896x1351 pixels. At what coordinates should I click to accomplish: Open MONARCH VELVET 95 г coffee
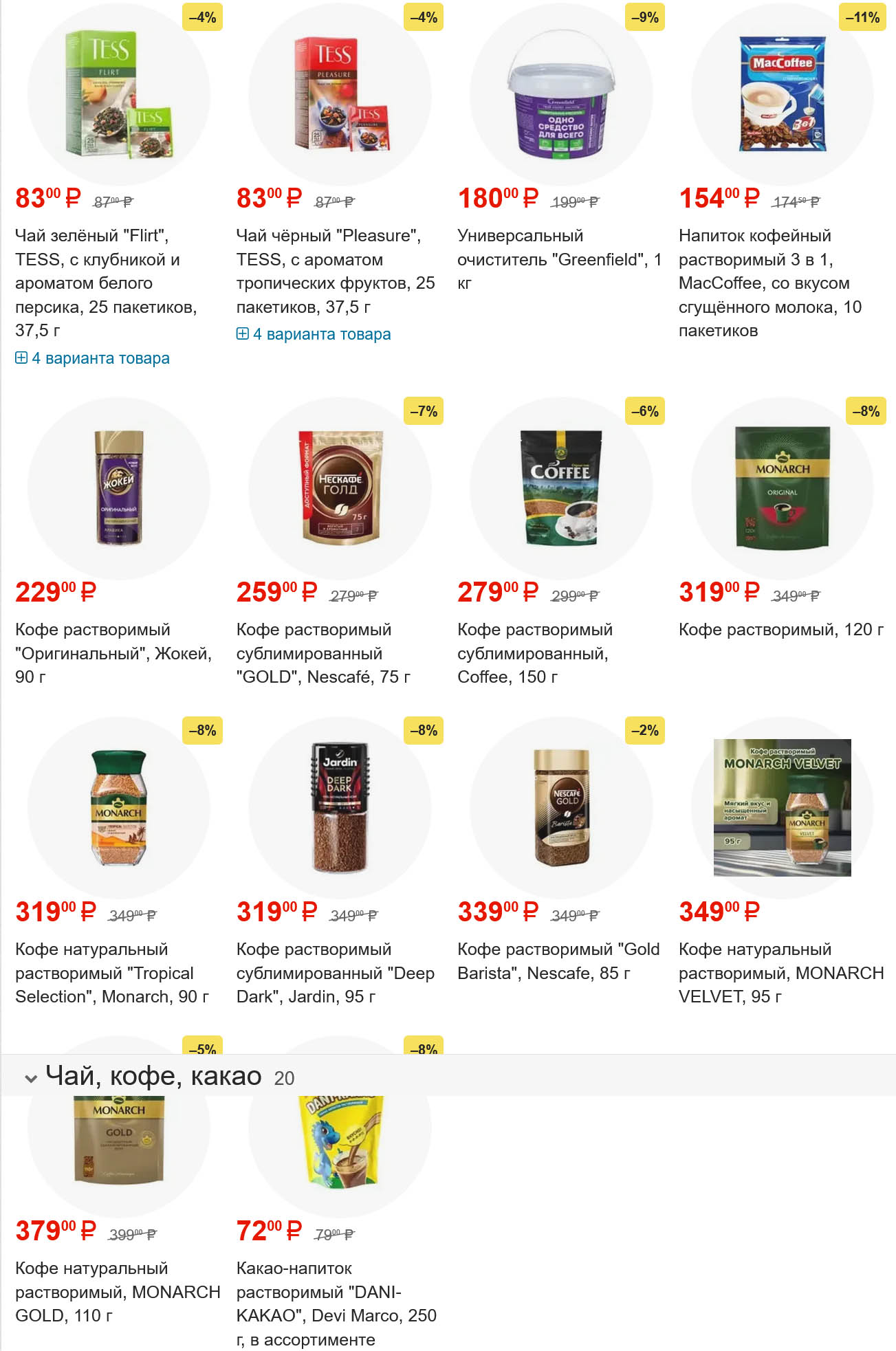point(780,973)
